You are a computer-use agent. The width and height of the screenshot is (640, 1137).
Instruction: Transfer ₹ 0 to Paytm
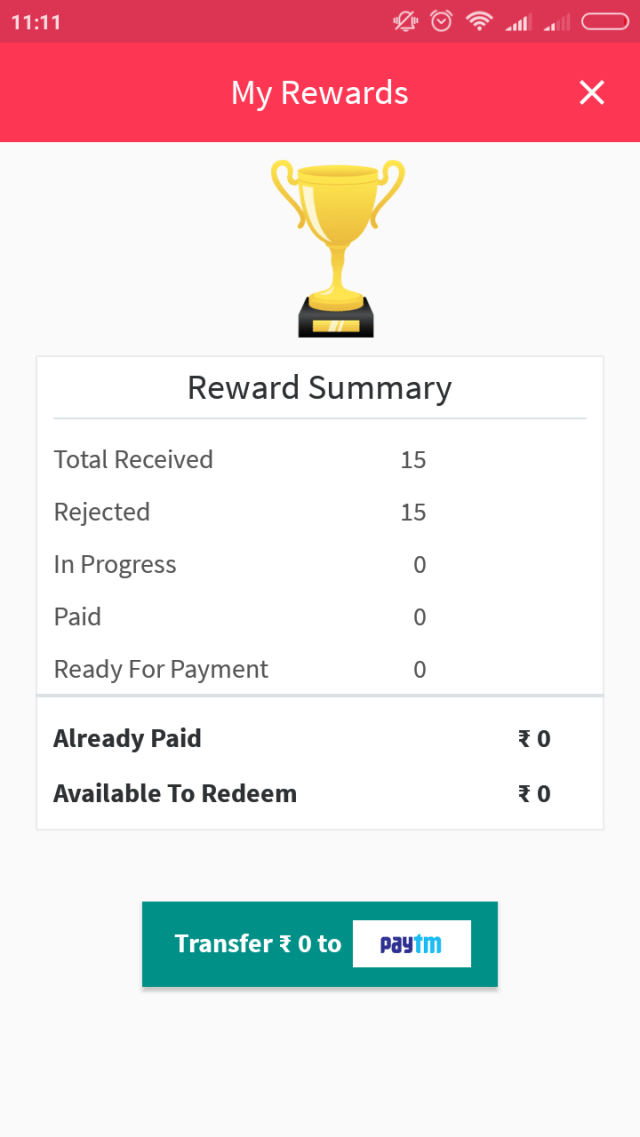(320, 944)
